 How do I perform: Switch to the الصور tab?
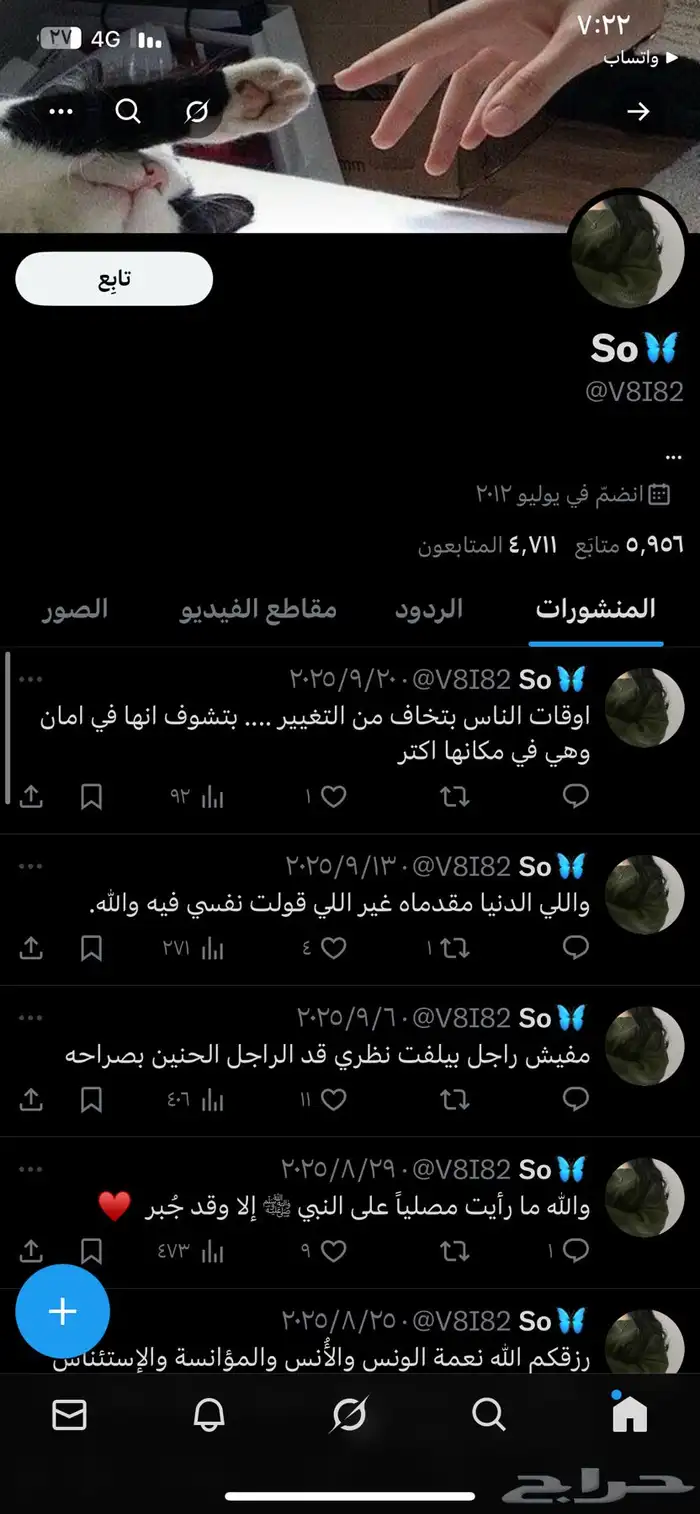click(x=75, y=609)
